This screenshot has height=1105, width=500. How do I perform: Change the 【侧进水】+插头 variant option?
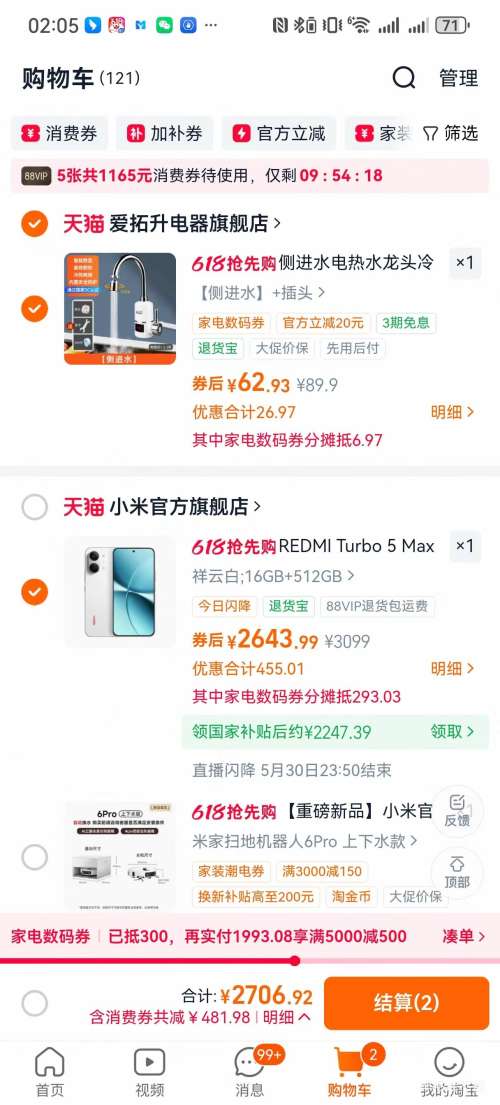[258, 292]
